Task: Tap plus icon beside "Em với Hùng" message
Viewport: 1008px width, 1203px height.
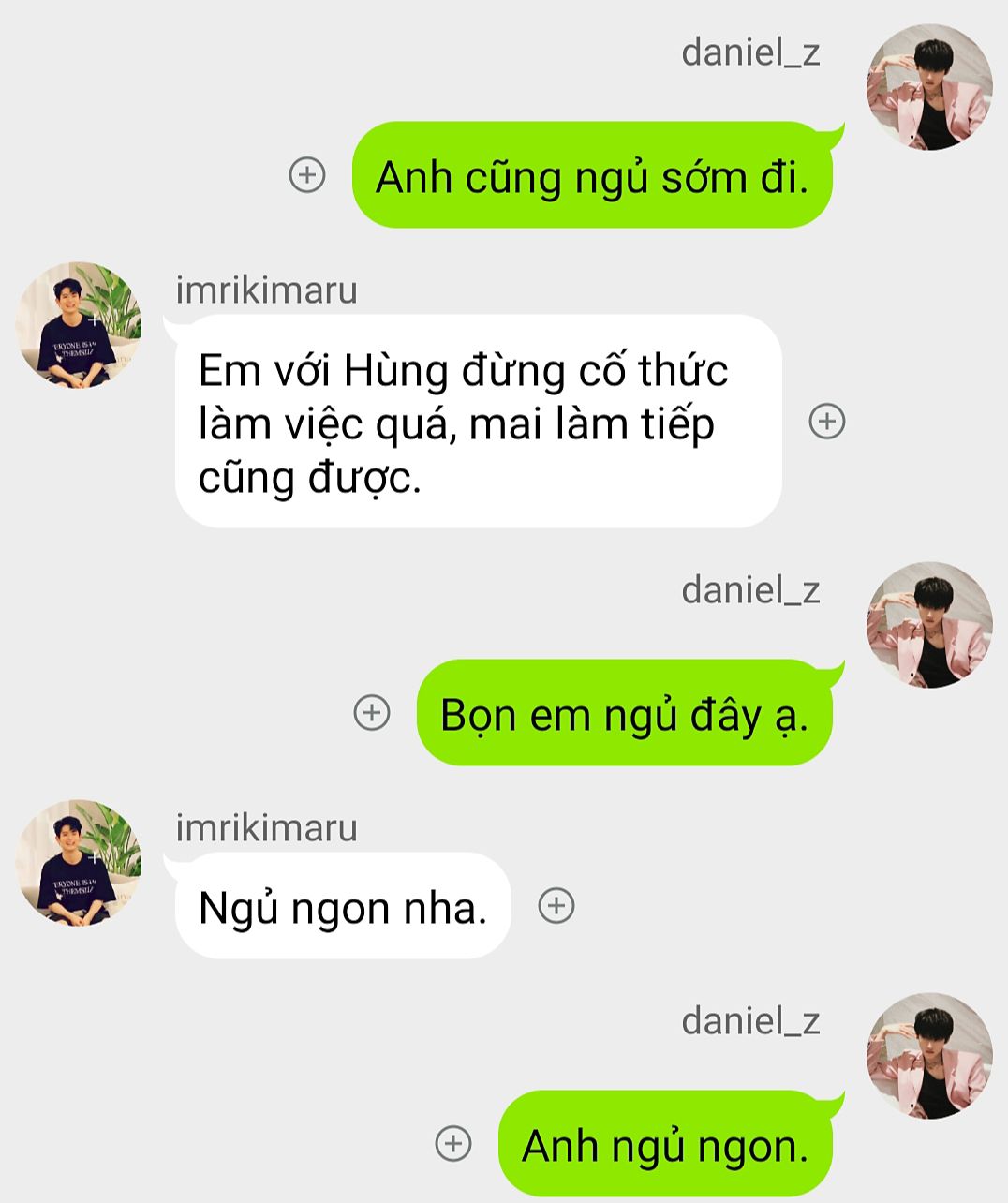Action: coord(826,422)
